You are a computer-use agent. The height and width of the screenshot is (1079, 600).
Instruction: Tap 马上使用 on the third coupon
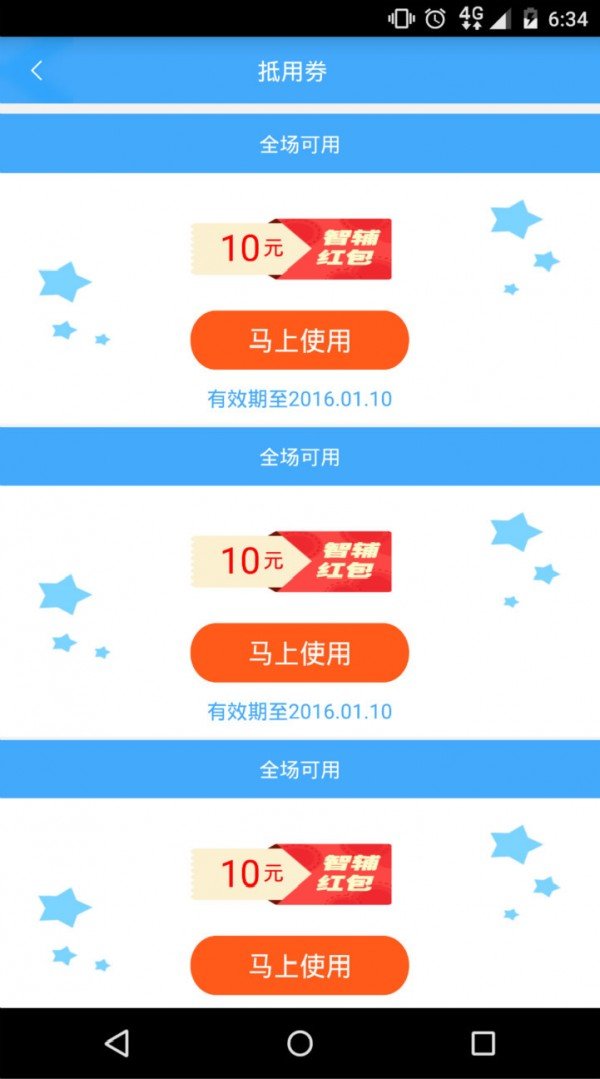point(299,965)
